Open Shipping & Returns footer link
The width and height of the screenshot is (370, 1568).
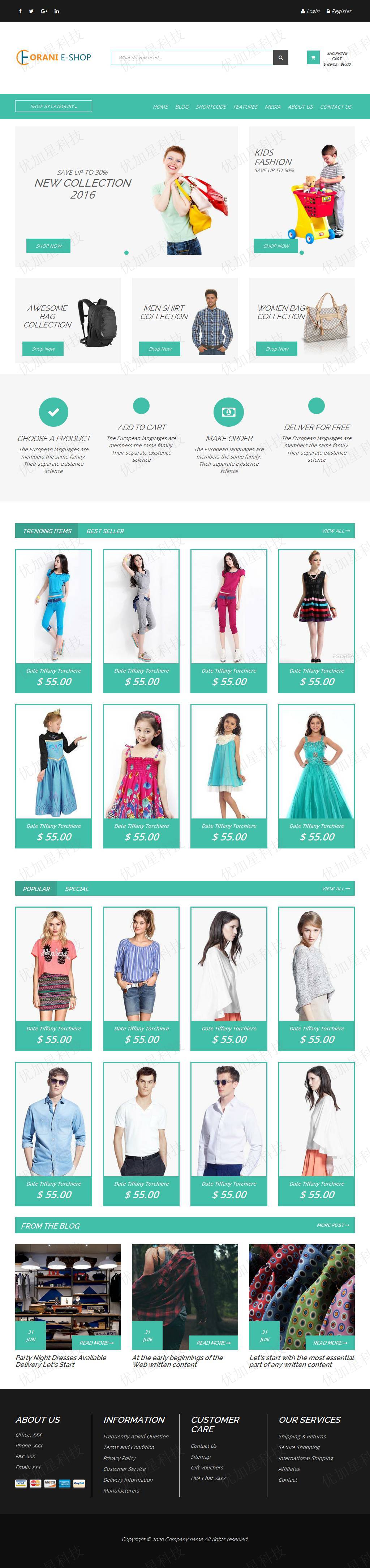tap(302, 1437)
